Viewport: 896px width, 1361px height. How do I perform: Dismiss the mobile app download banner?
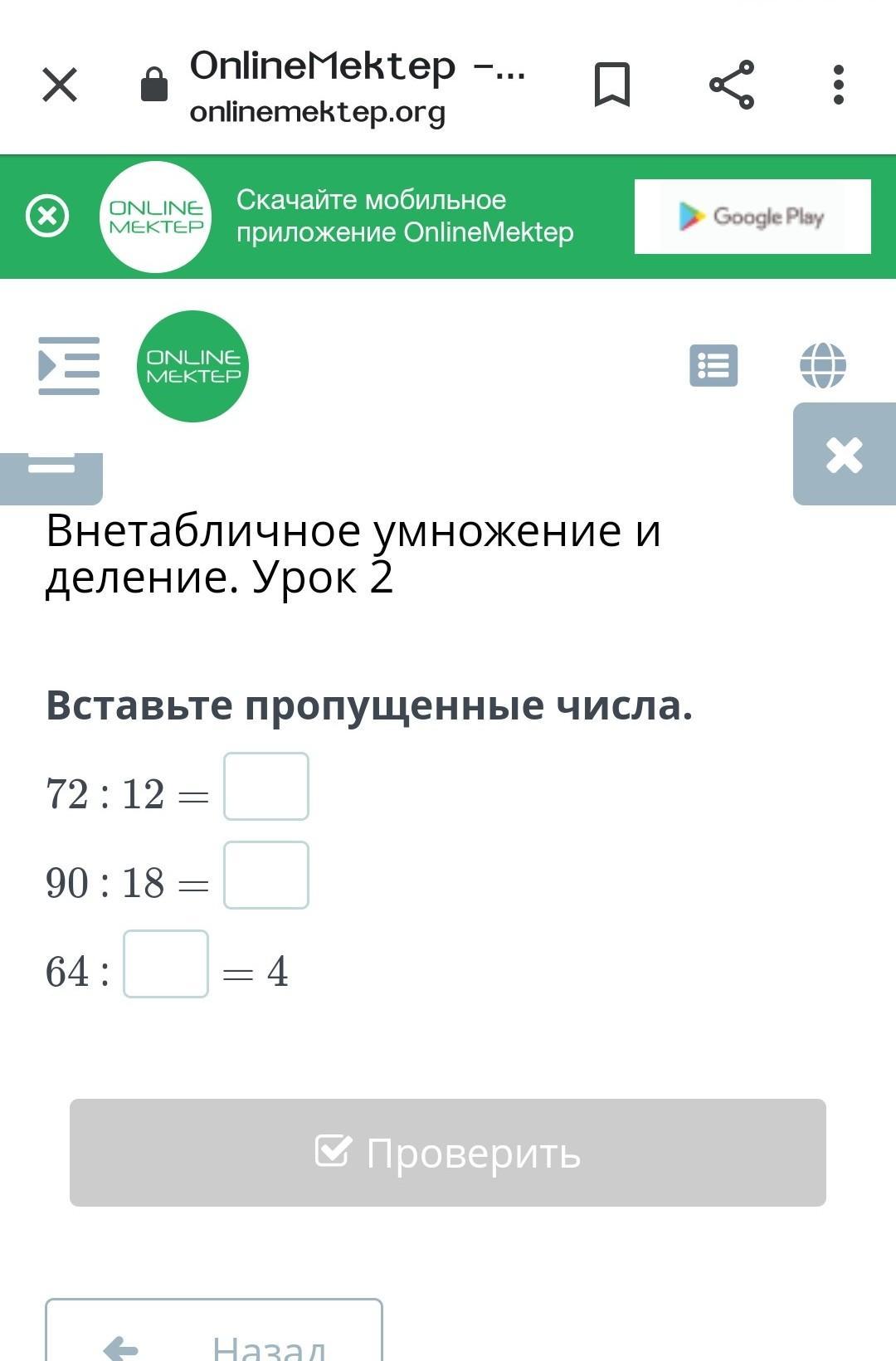(x=47, y=216)
